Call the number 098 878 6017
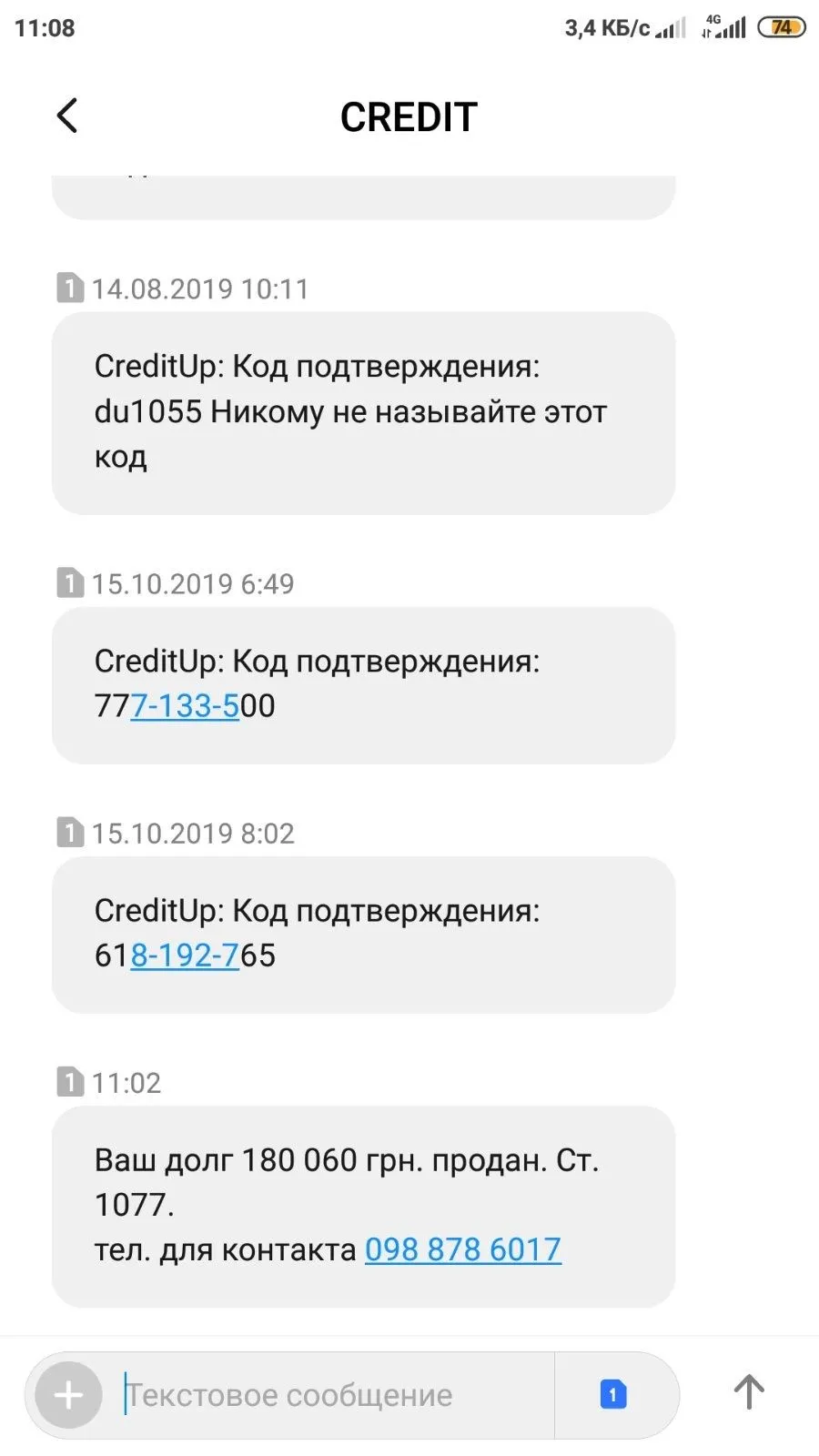 pos(462,1249)
